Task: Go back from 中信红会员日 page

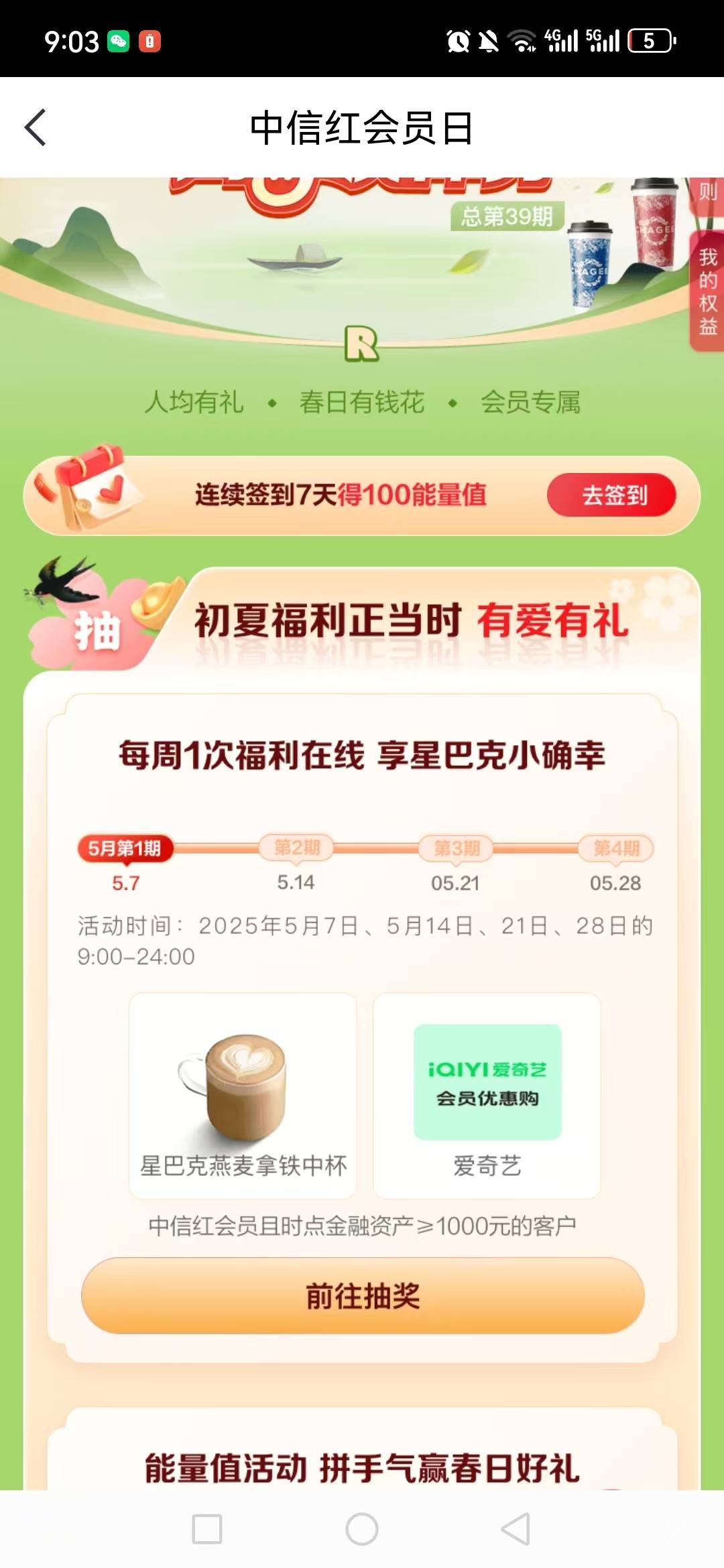Action: pyautogui.click(x=35, y=127)
